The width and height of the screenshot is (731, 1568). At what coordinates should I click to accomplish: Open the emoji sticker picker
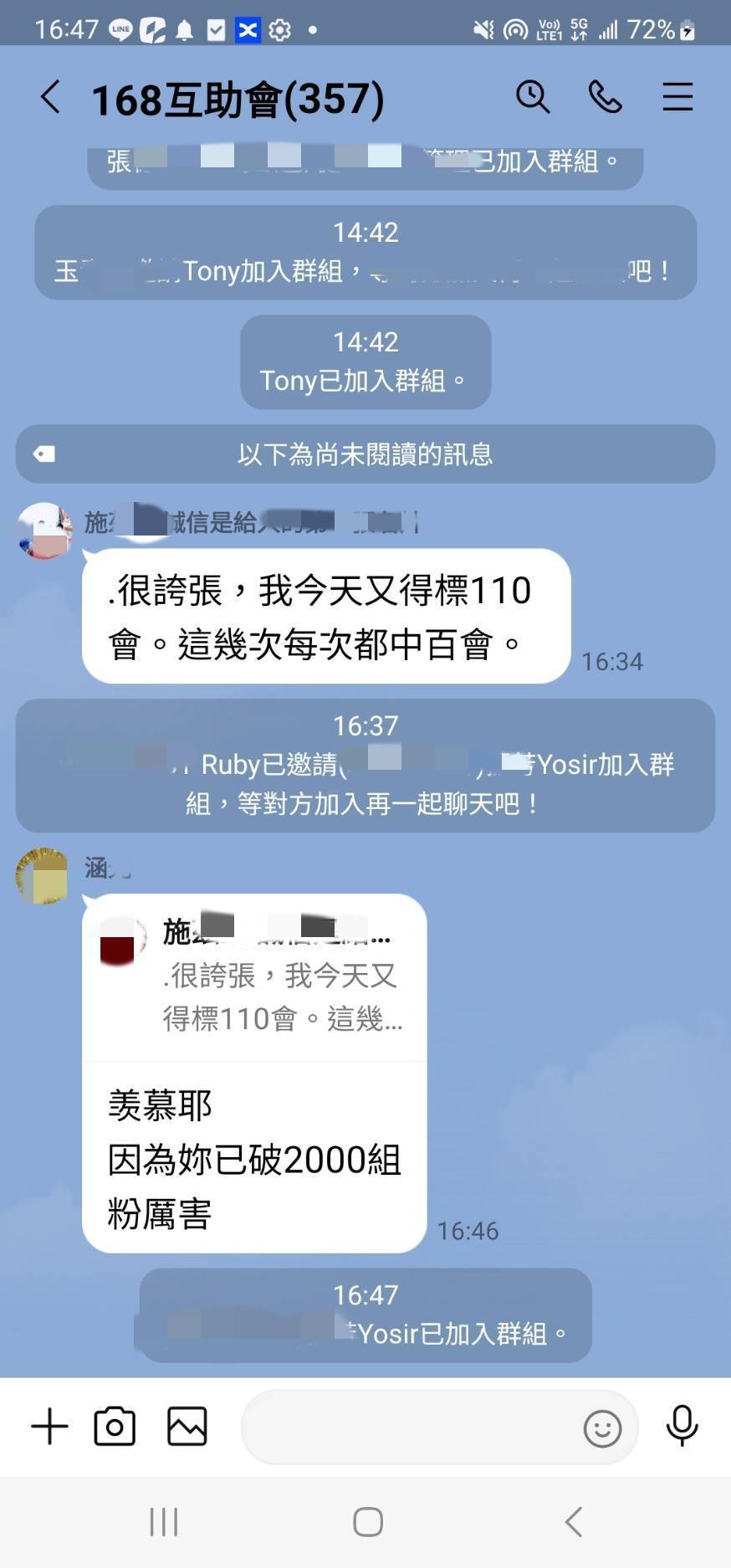(602, 1428)
